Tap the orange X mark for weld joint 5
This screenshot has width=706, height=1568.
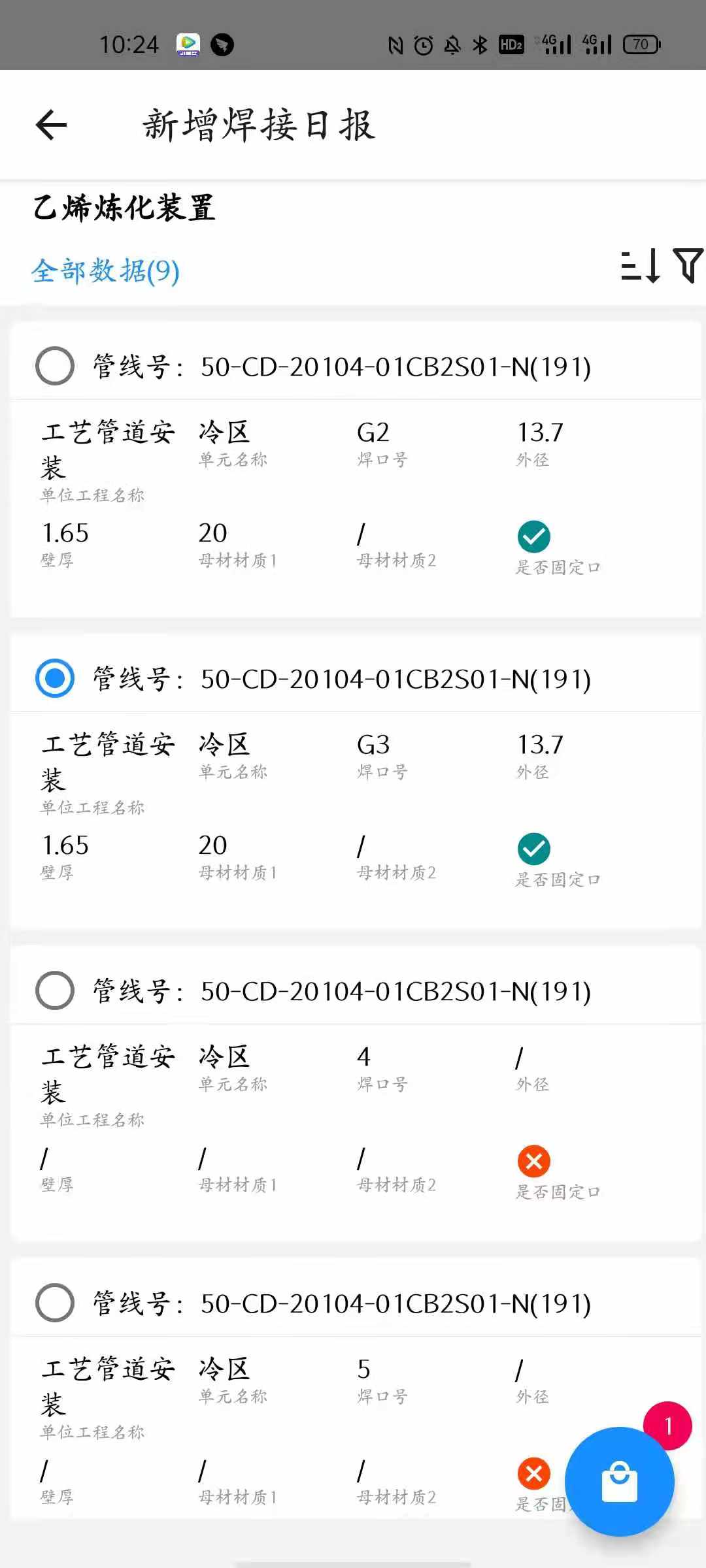pyautogui.click(x=534, y=1475)
